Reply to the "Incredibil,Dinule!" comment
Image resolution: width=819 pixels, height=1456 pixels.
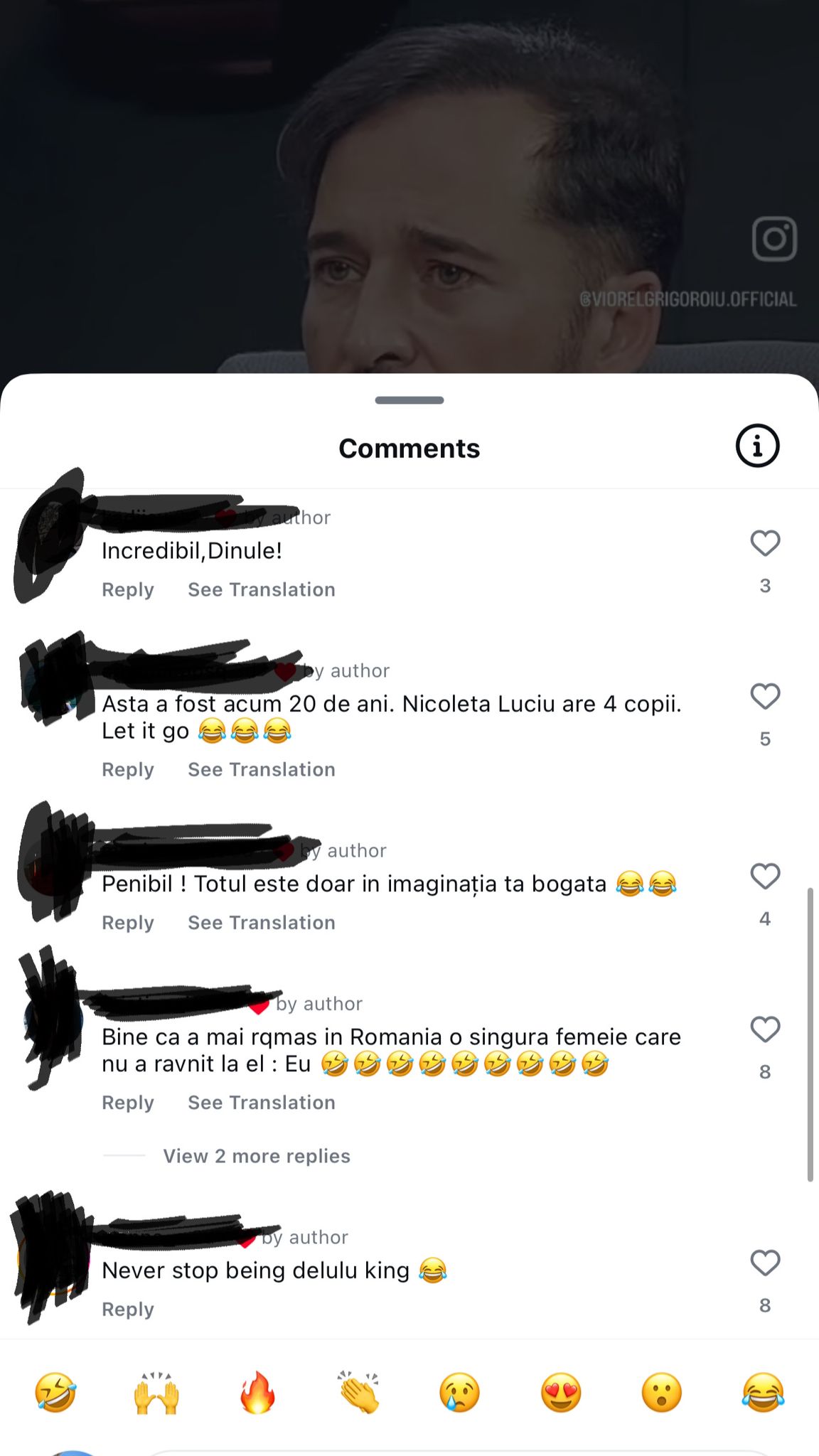coord(128,589)
